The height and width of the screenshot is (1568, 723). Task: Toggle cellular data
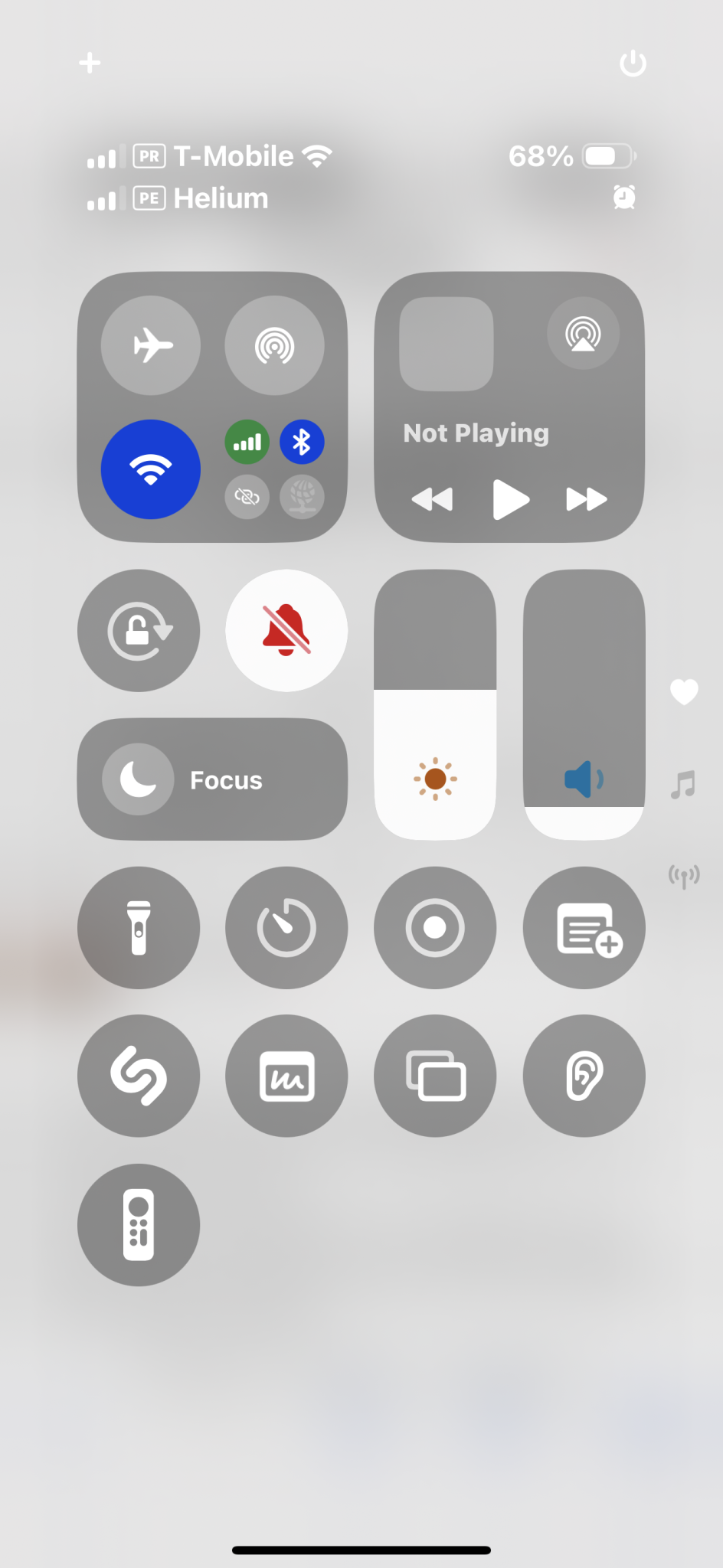click(247, 442)
